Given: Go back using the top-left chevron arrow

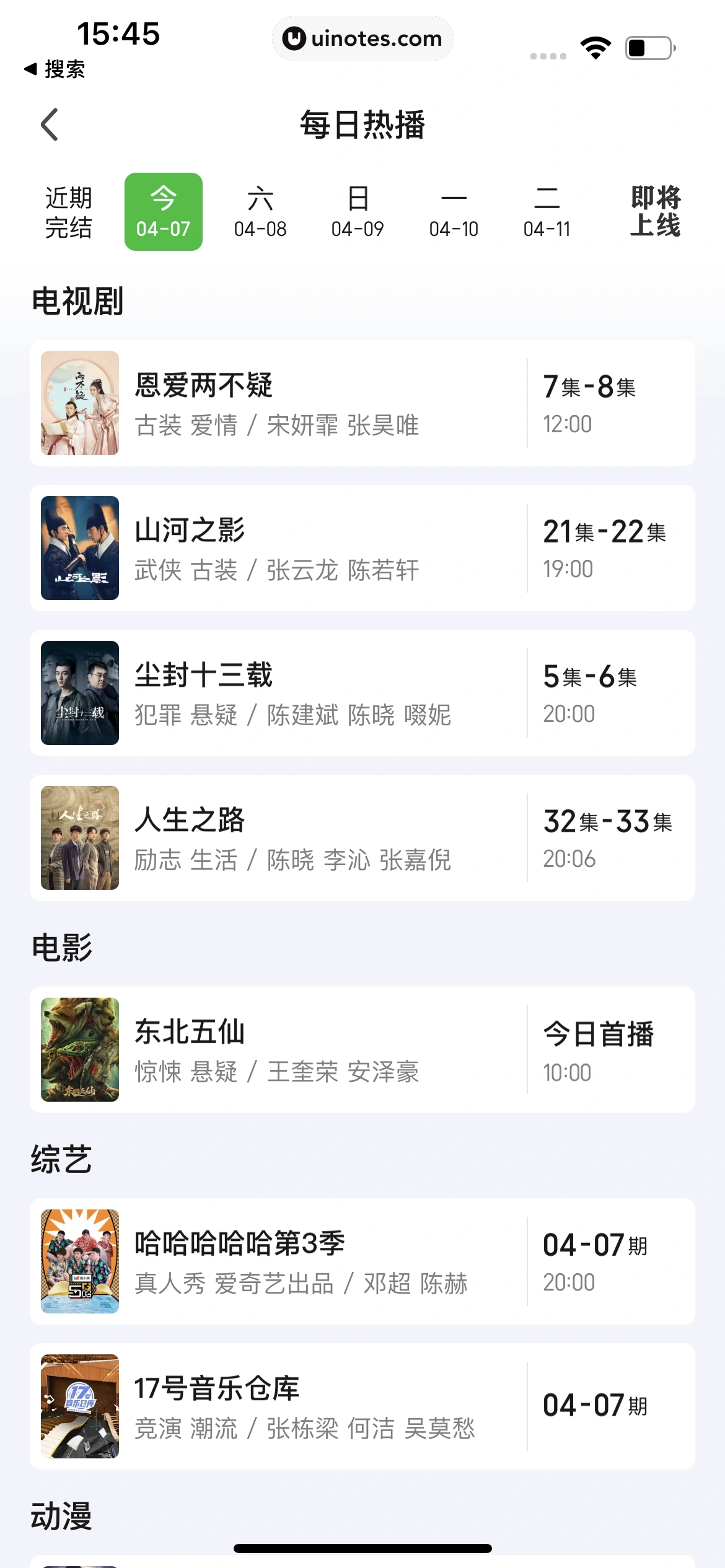Looking at the screenshot, I should point(50,123).
